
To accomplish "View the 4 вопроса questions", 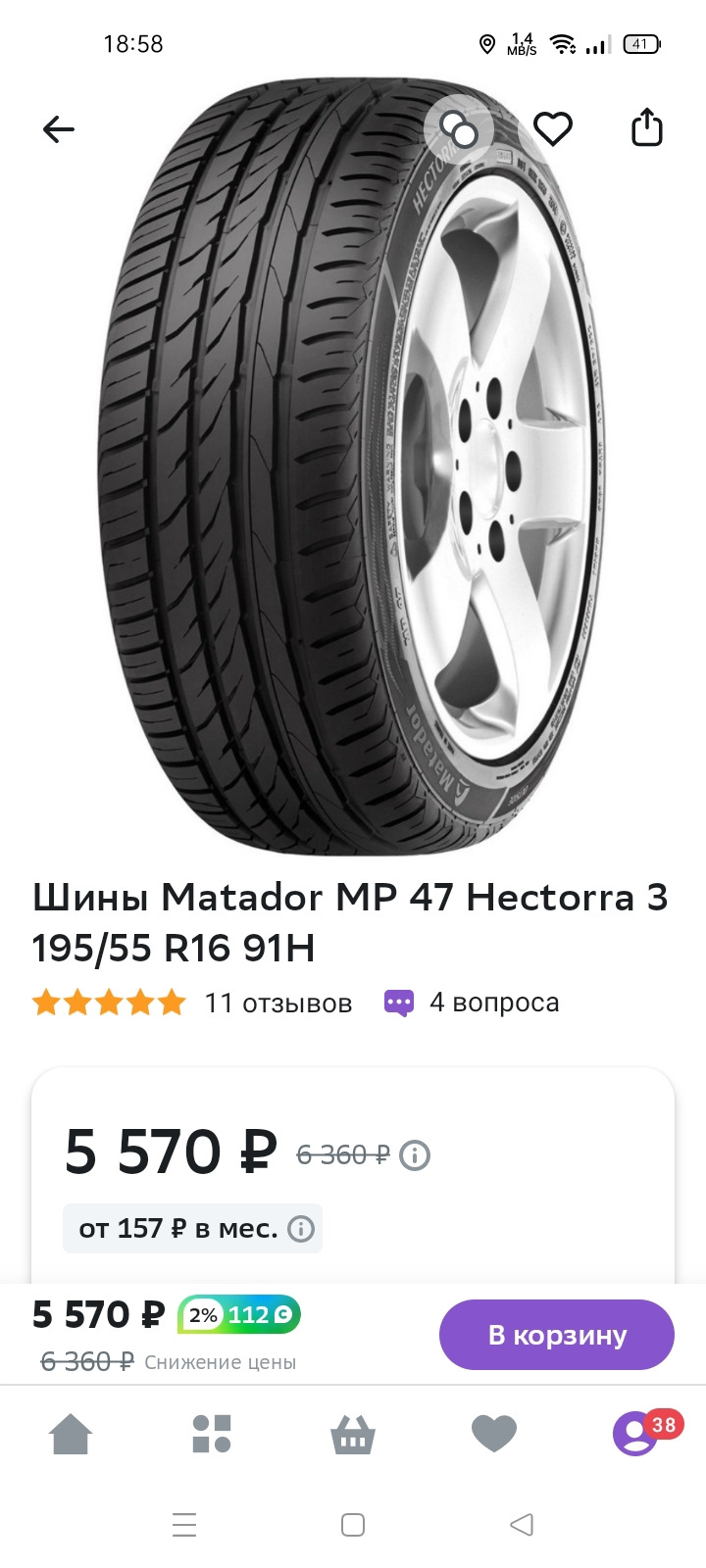I will click(493, 1003).
